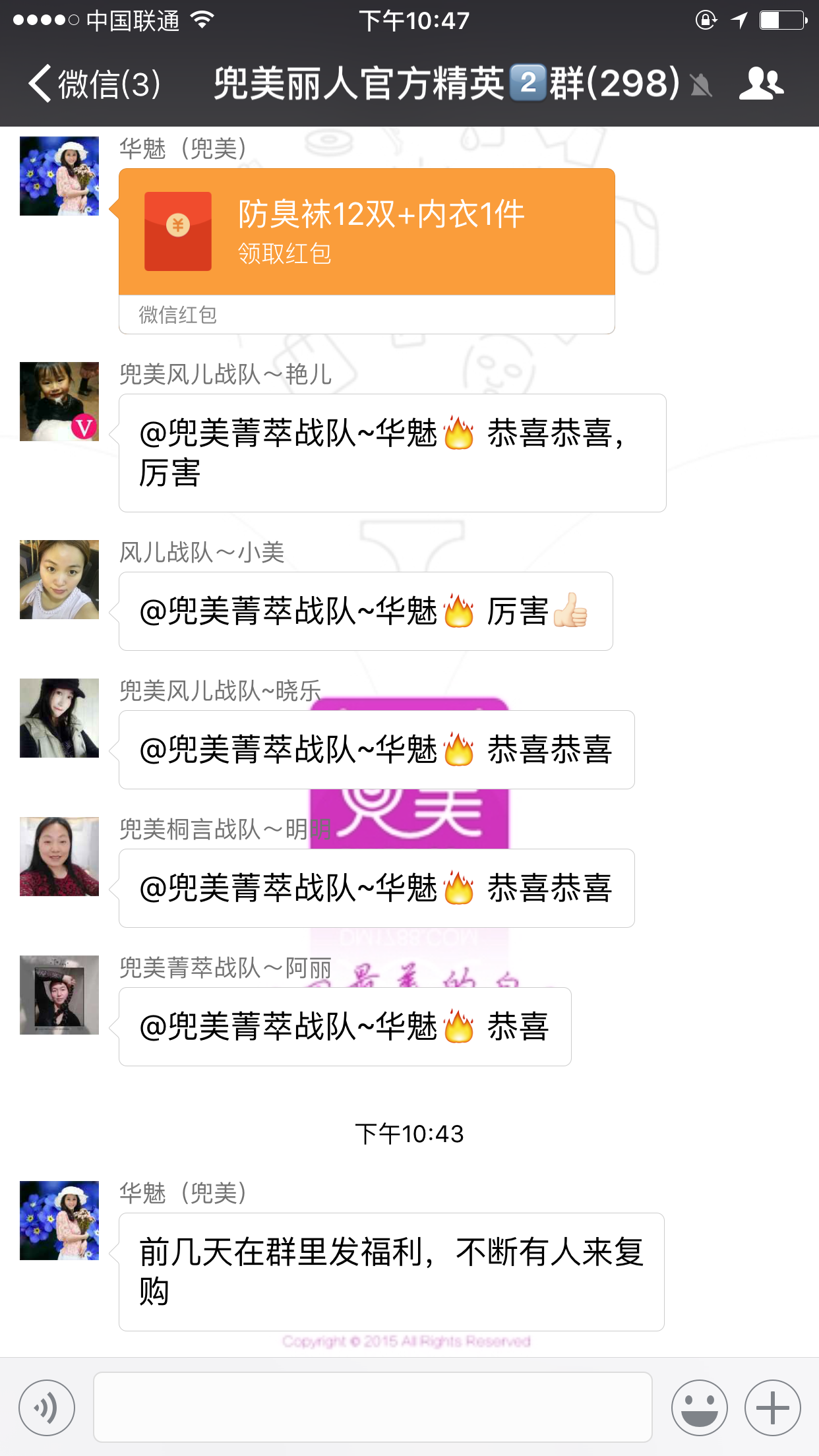Focus the message text field
The image size is (819, 1456).
(x=373, y=1407)
